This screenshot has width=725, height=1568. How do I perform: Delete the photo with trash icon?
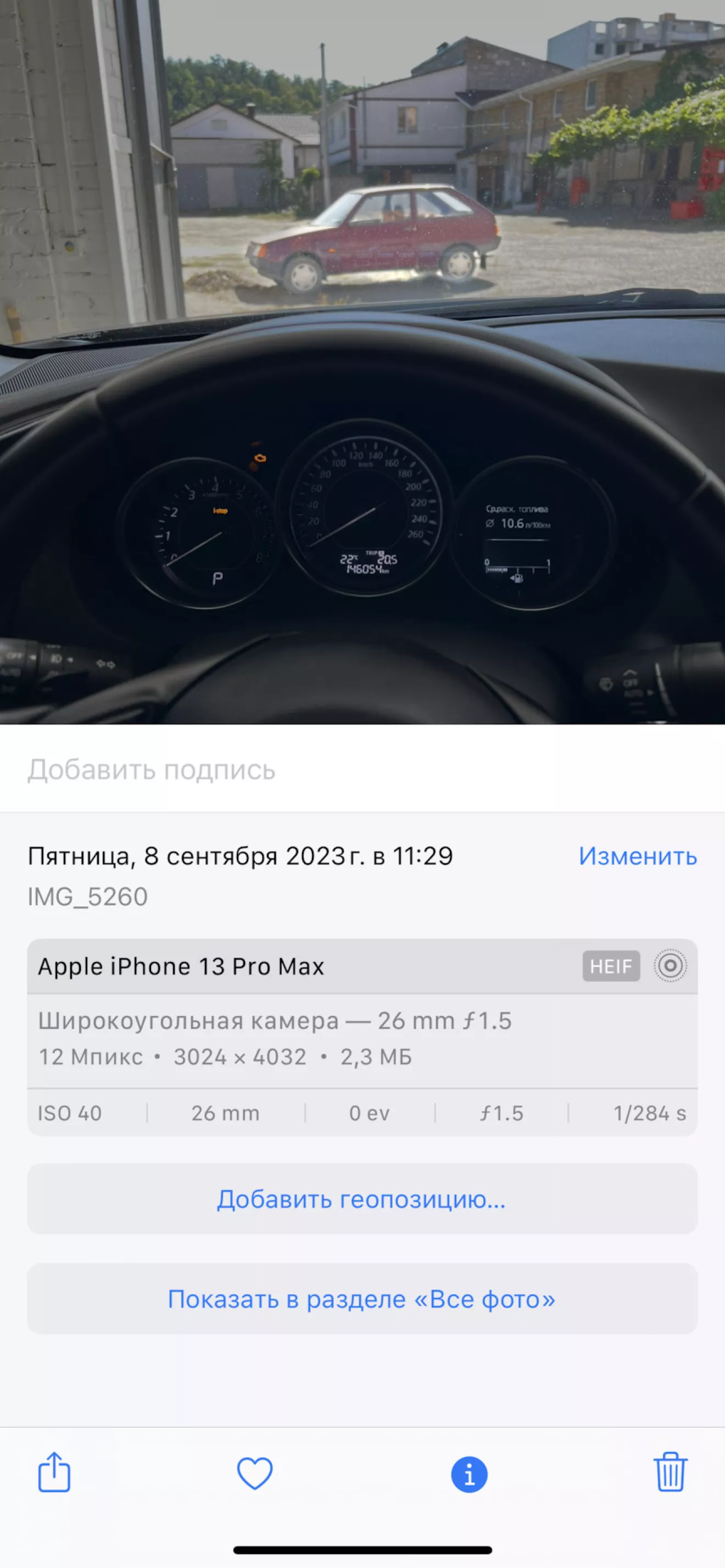click(670, 1472)
